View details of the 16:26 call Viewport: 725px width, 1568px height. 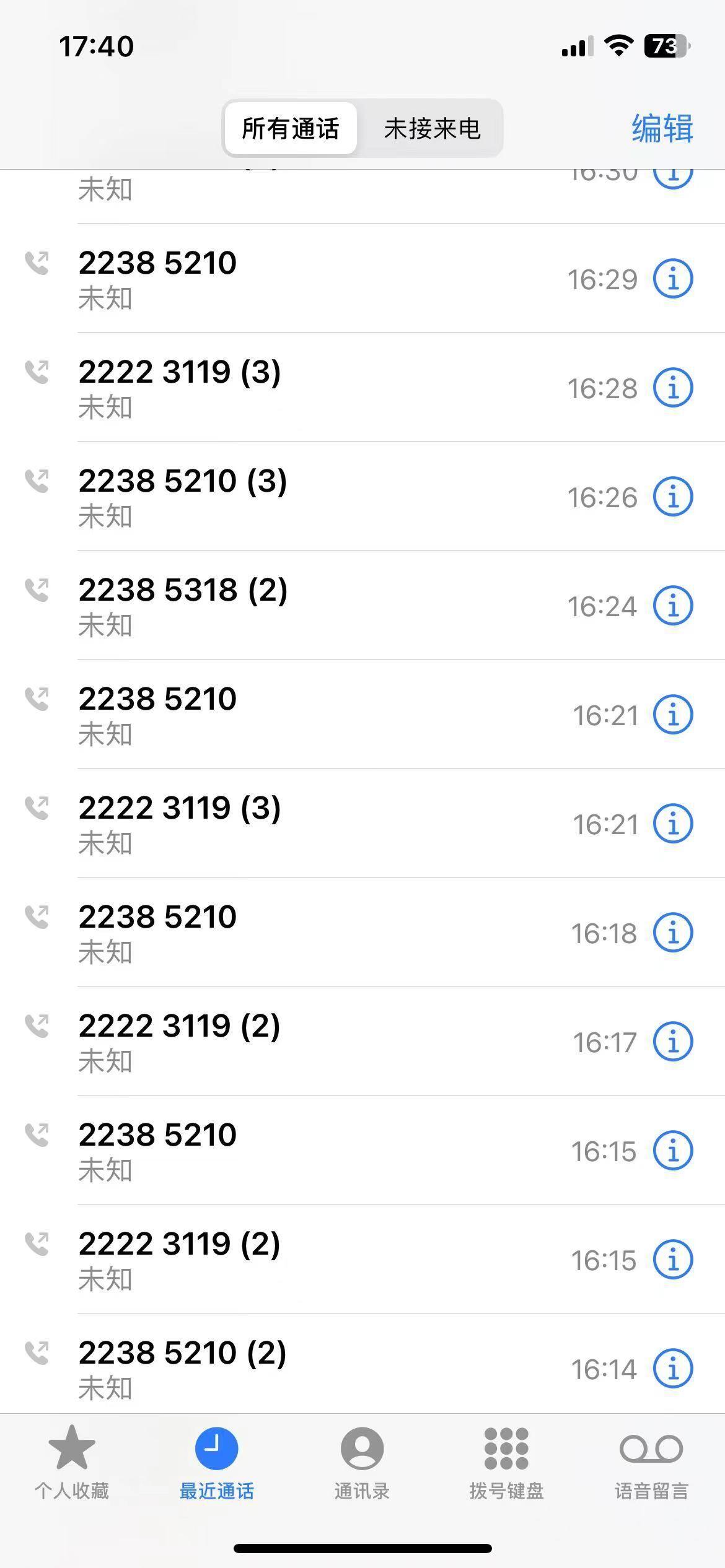[673, 497]
